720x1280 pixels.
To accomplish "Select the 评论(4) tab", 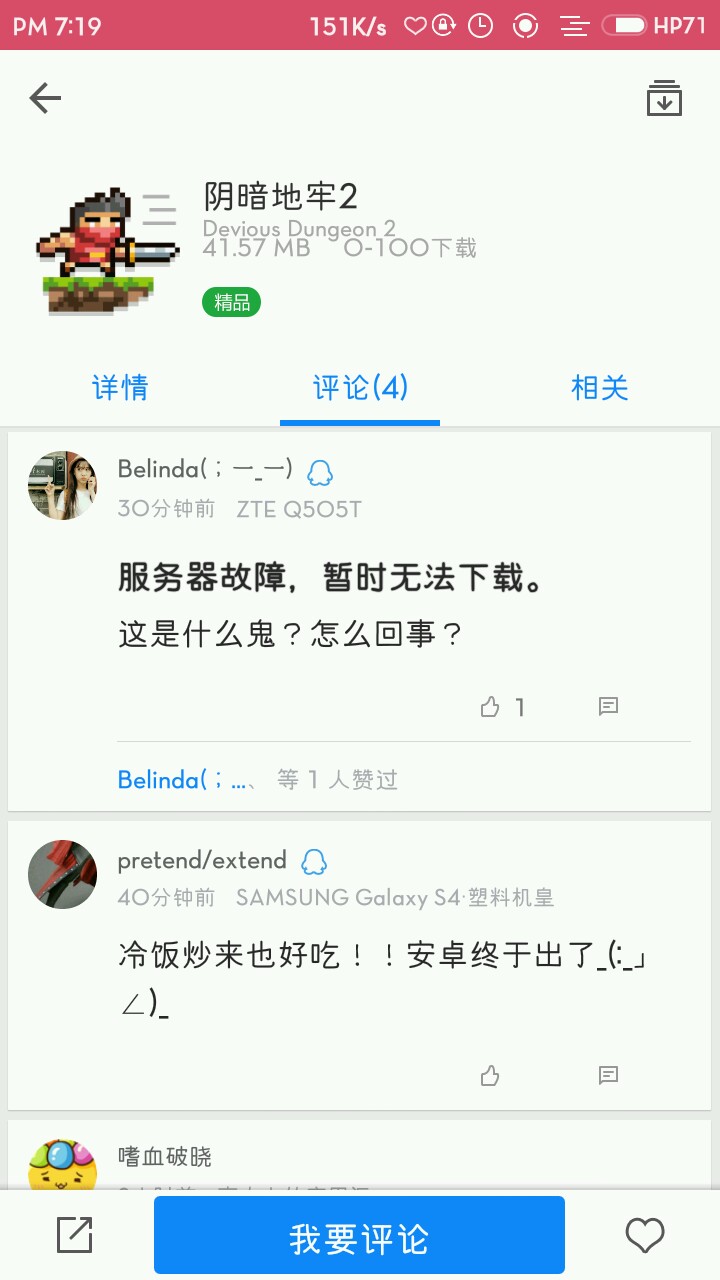I will 360,388.
